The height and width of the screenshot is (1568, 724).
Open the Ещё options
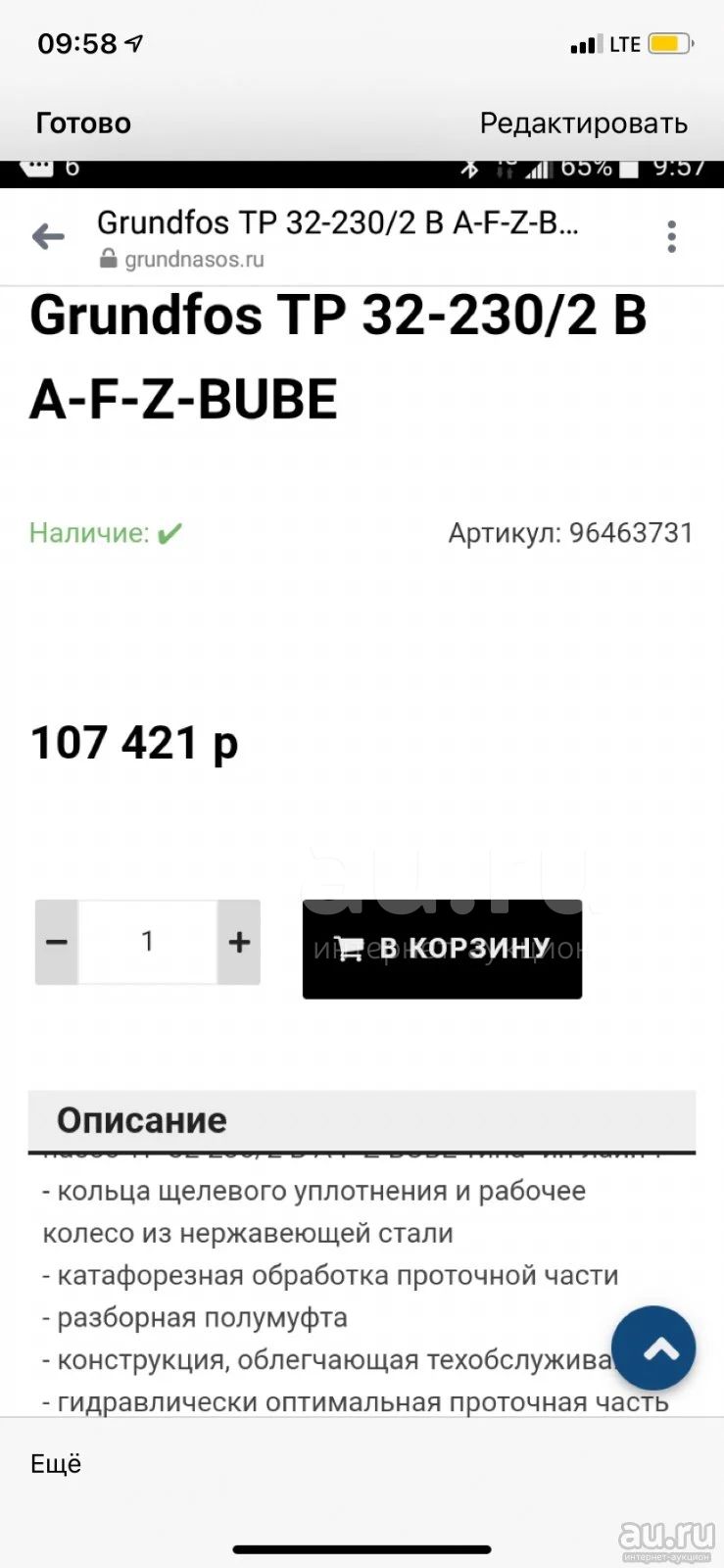56,1463
